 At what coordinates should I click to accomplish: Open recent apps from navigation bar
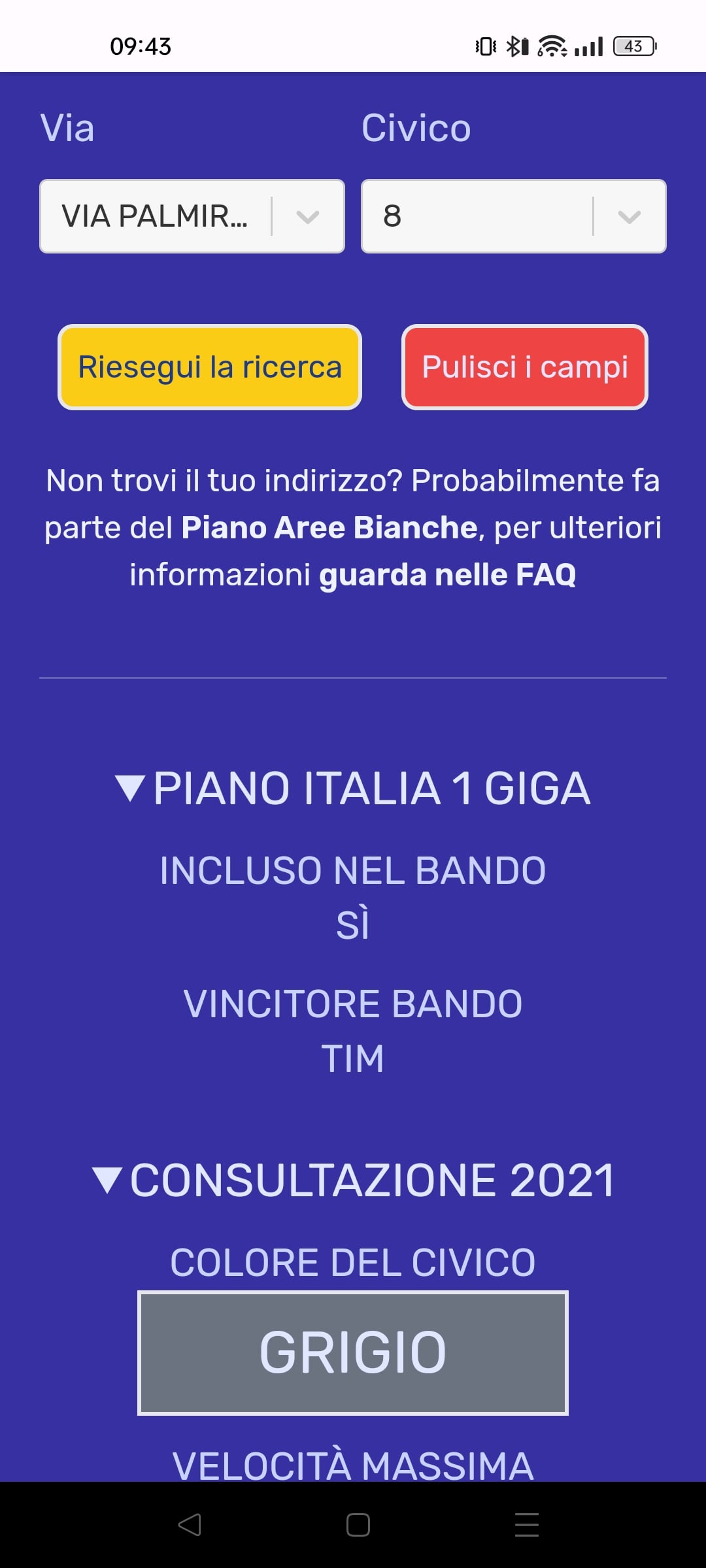point(526,1525)
